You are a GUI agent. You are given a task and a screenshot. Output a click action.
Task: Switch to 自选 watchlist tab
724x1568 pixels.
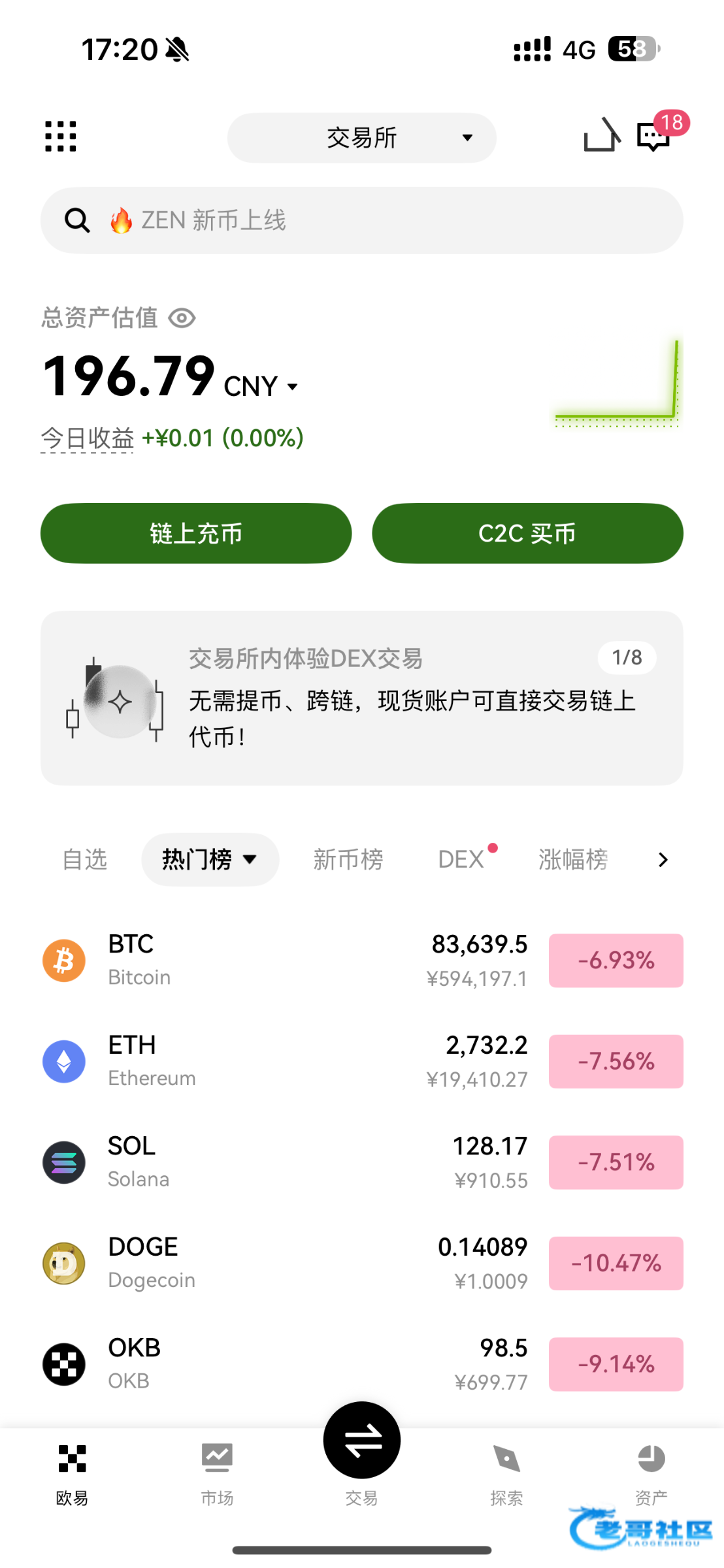[85, 859]
